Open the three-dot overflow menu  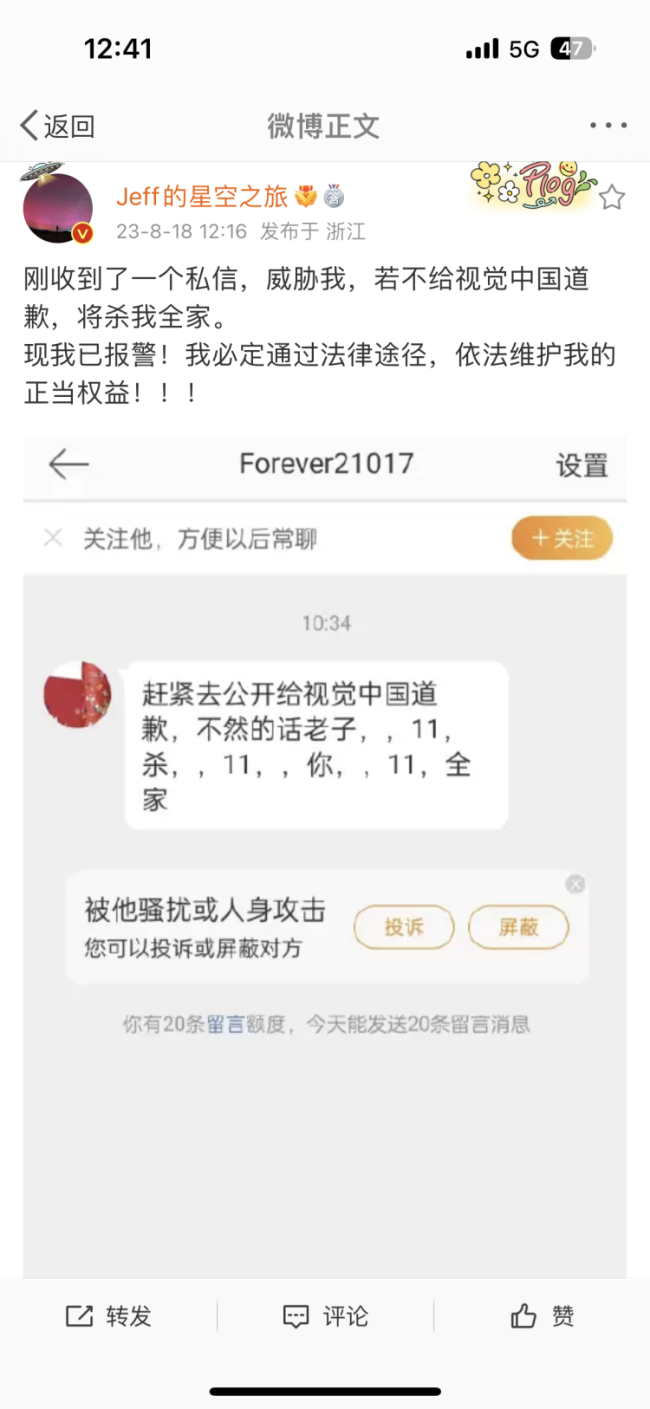pos(608,126)
